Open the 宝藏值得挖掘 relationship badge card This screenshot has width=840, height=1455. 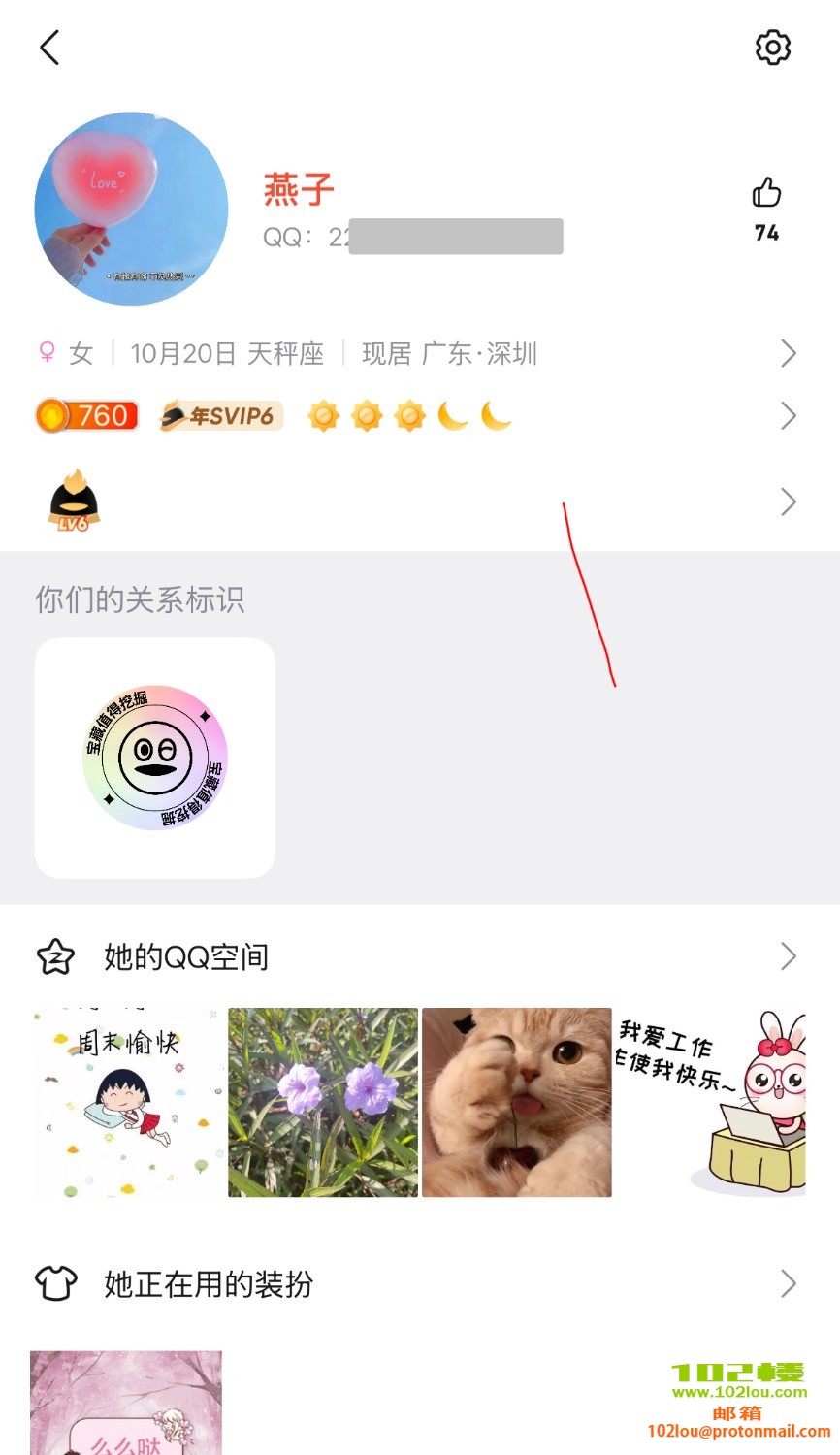(x=155, y=758)
